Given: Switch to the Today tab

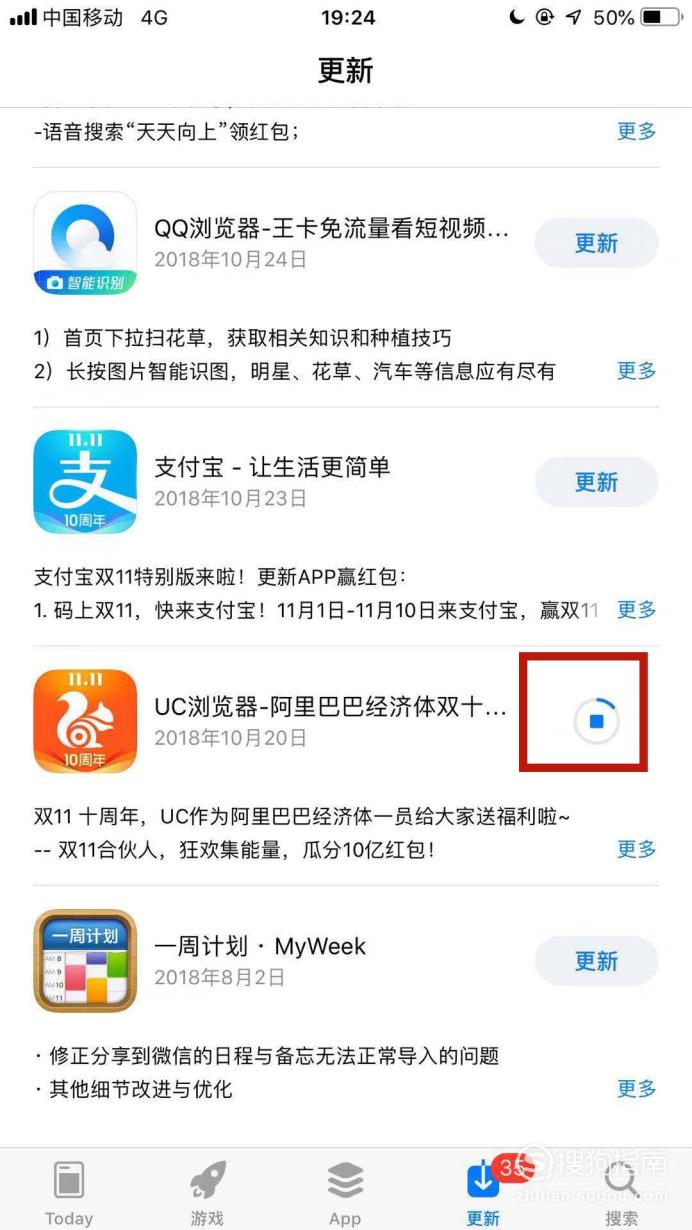Looking at the screenshot, I should 69,1192.
